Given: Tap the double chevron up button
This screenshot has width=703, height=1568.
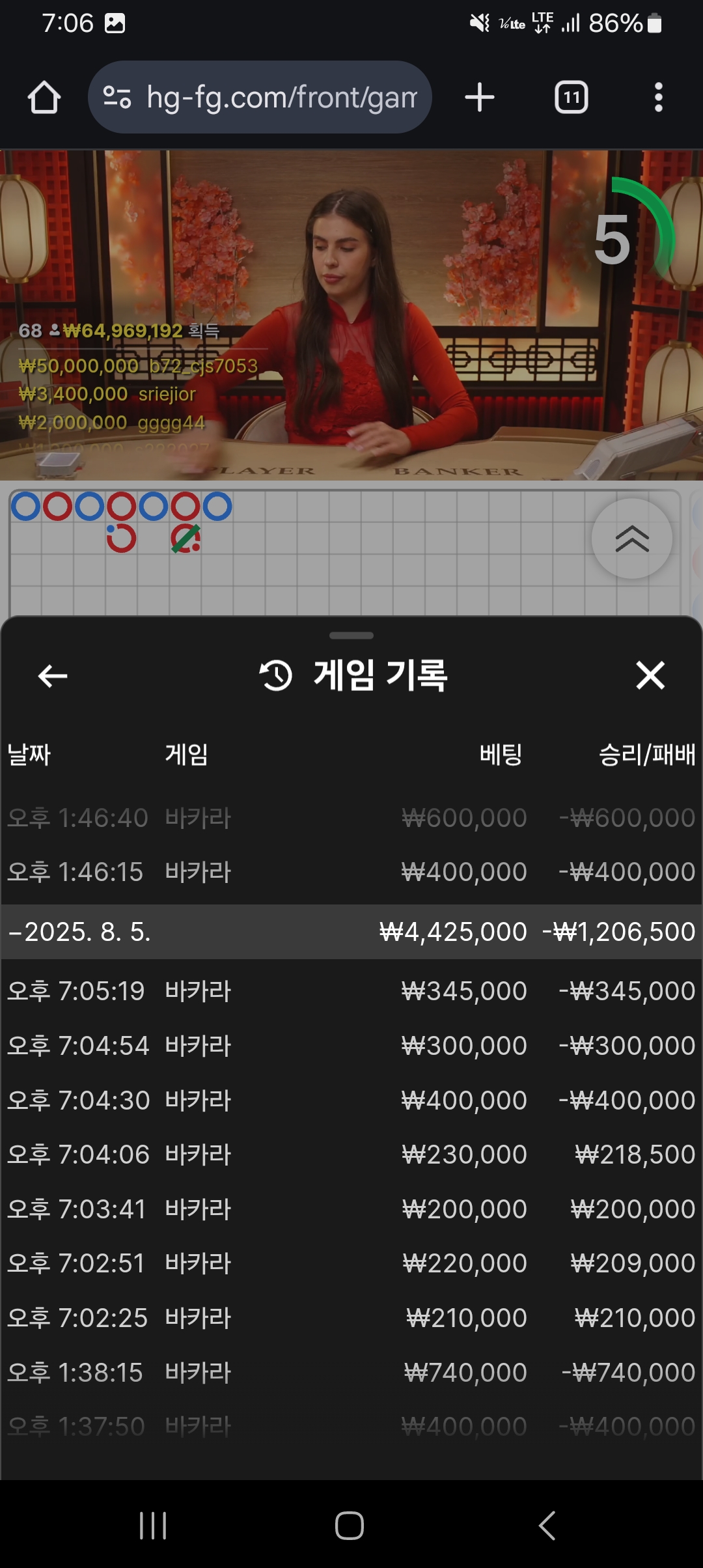Looking at the screenshot, I should (x=631, y=539).
